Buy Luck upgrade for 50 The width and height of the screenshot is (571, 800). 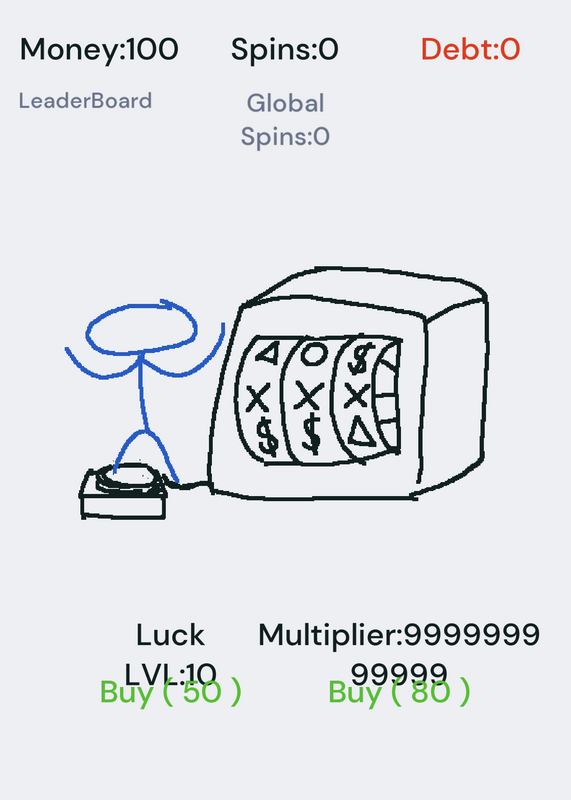(x=170, y=692)
